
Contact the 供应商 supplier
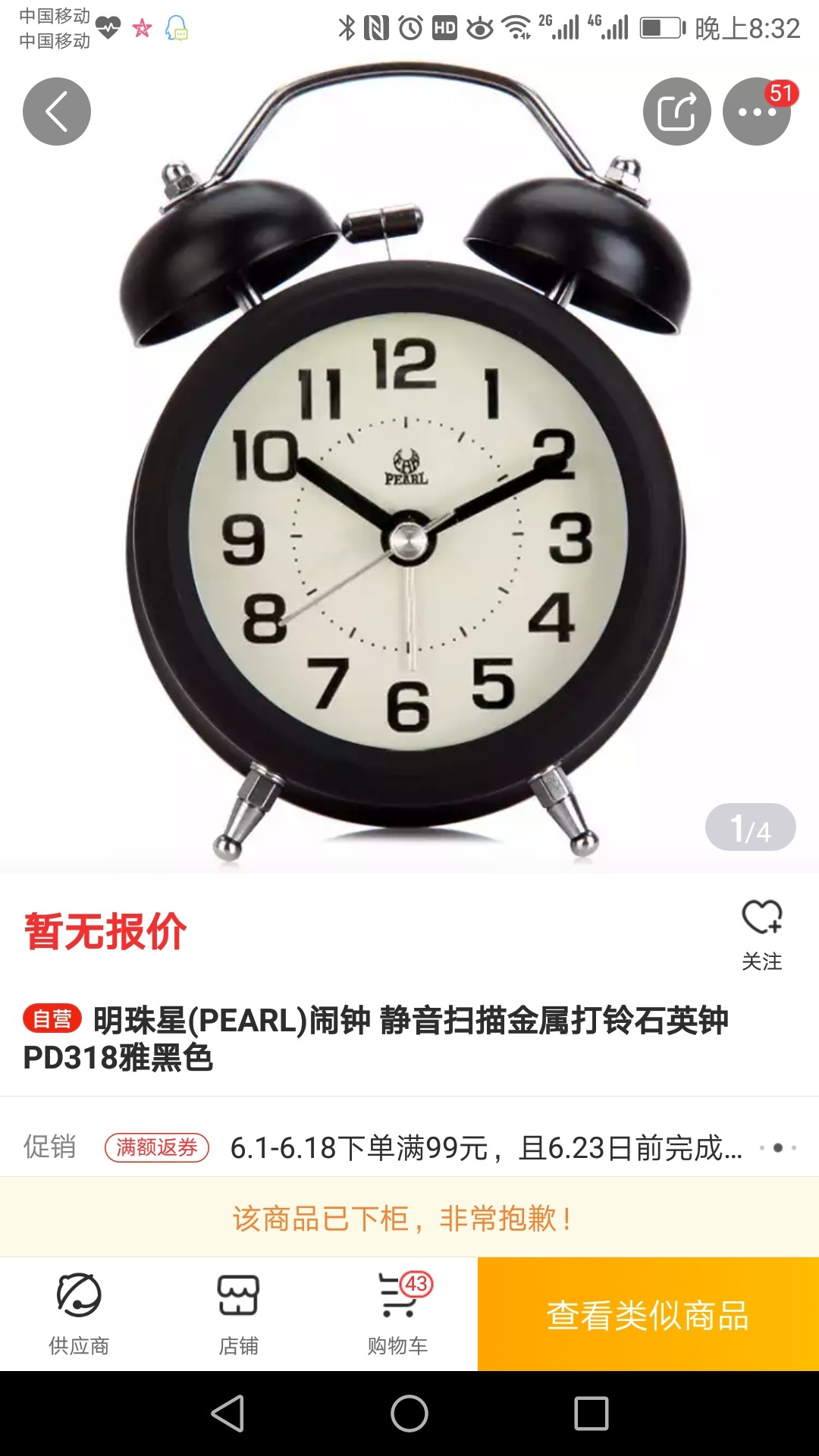80,1314
